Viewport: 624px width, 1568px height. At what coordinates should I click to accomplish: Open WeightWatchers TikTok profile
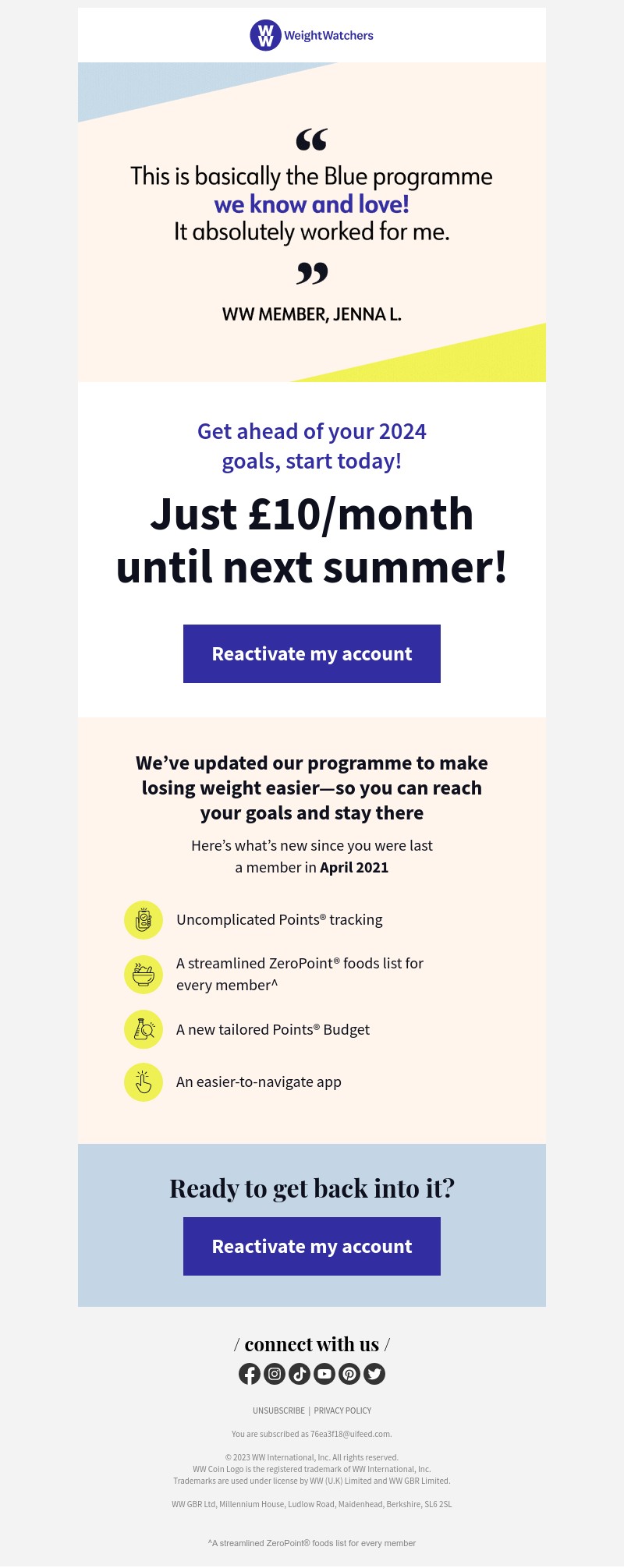coord(300,1374)
